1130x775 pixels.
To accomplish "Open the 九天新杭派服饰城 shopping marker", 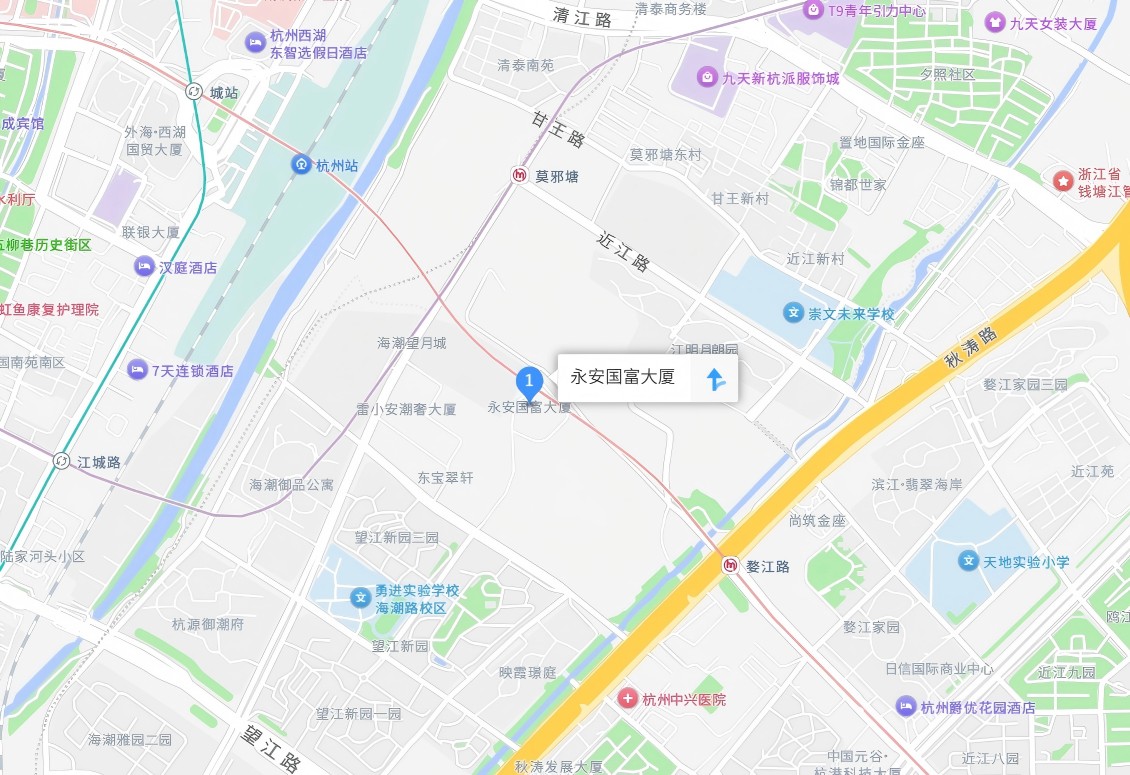I will (x=707, y=77).
